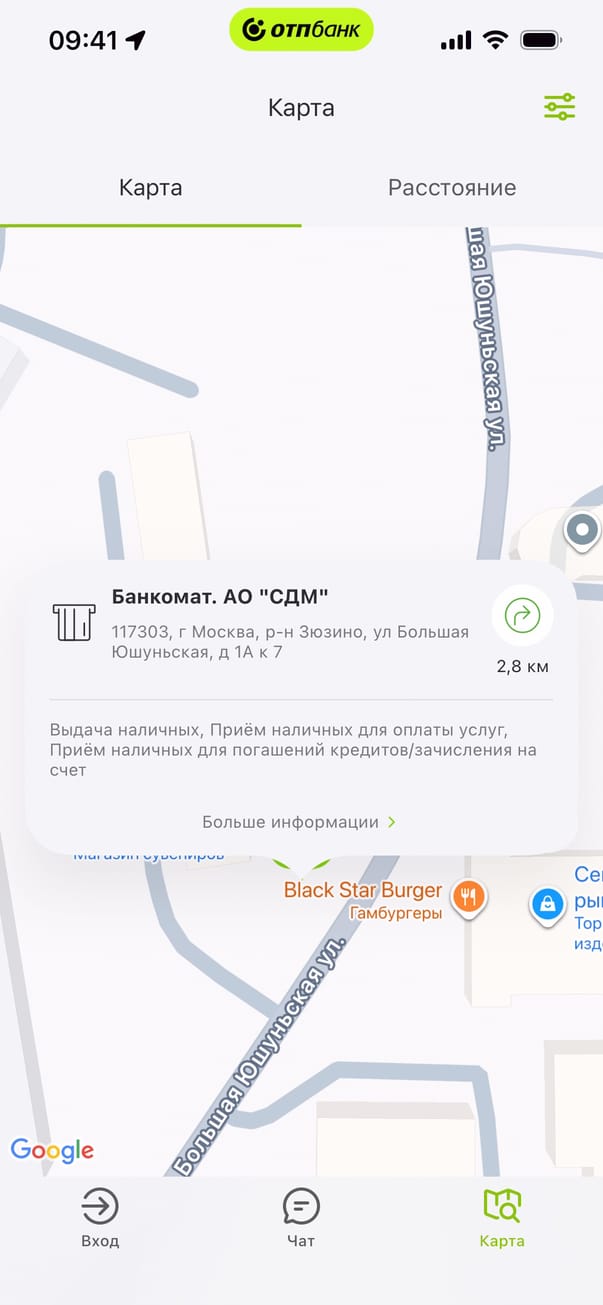Image resolution: width=603 pixels, height=1305 pixels.
Task: Open the Чат tab
Action: pos(301,1218)
